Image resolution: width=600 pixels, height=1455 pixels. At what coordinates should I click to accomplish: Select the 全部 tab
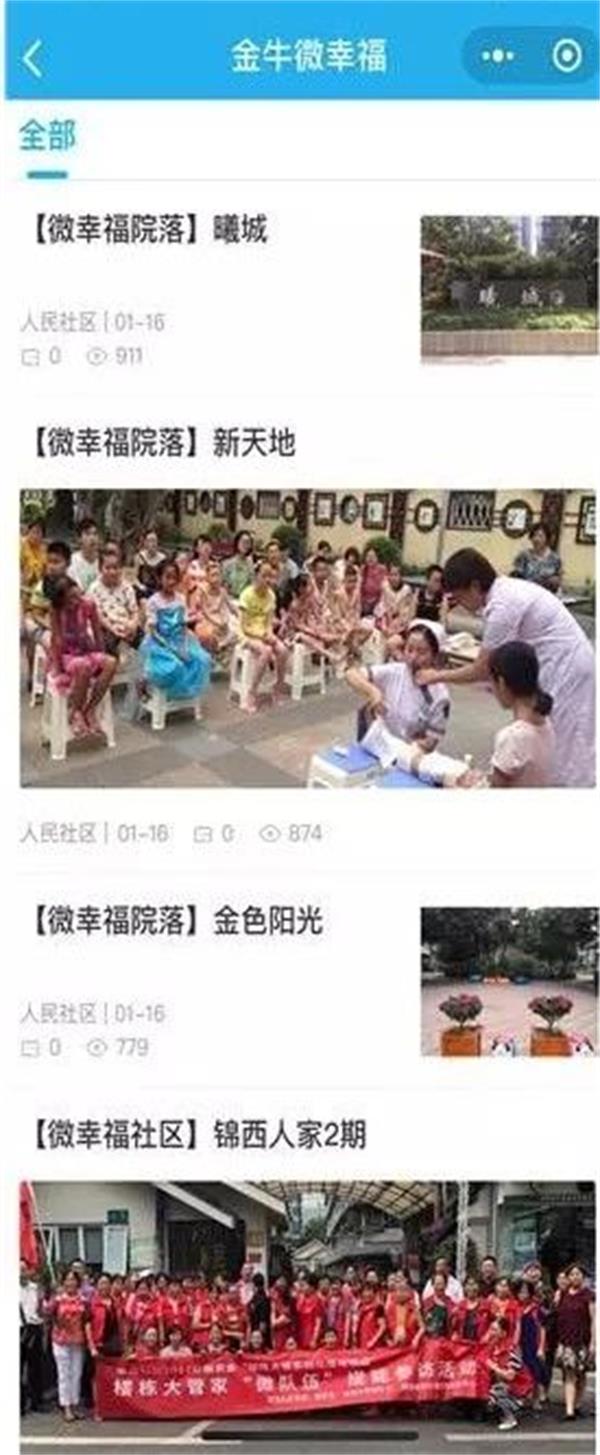[x=47, y=137]
